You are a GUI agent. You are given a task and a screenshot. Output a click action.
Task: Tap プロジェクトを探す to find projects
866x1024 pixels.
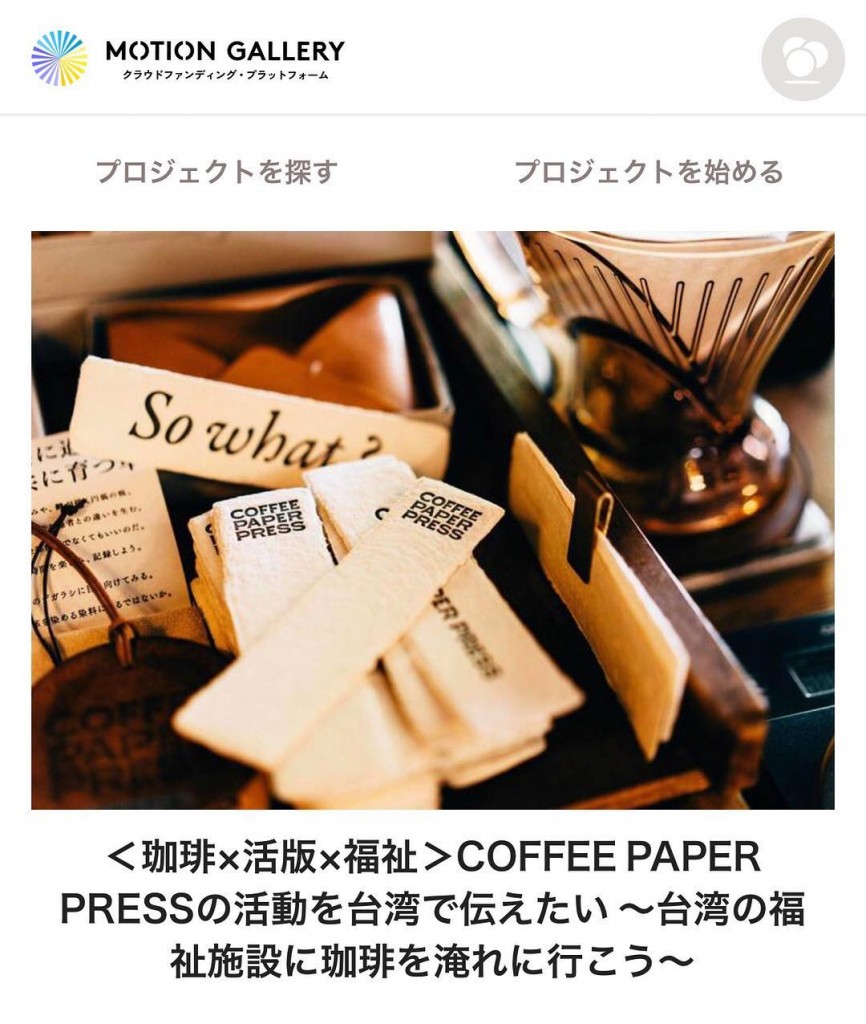click(216, 172)
